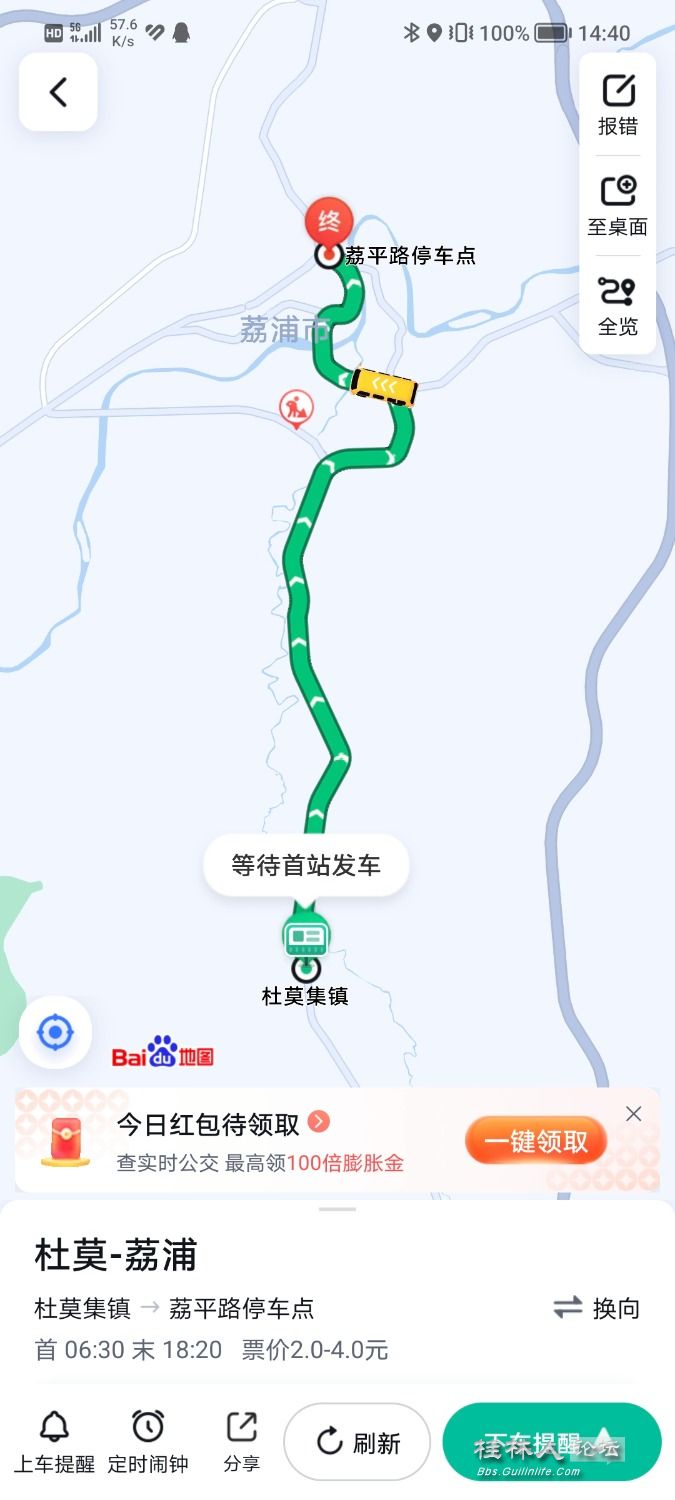Refresh bus info with 刷新

click(357, 1442)
